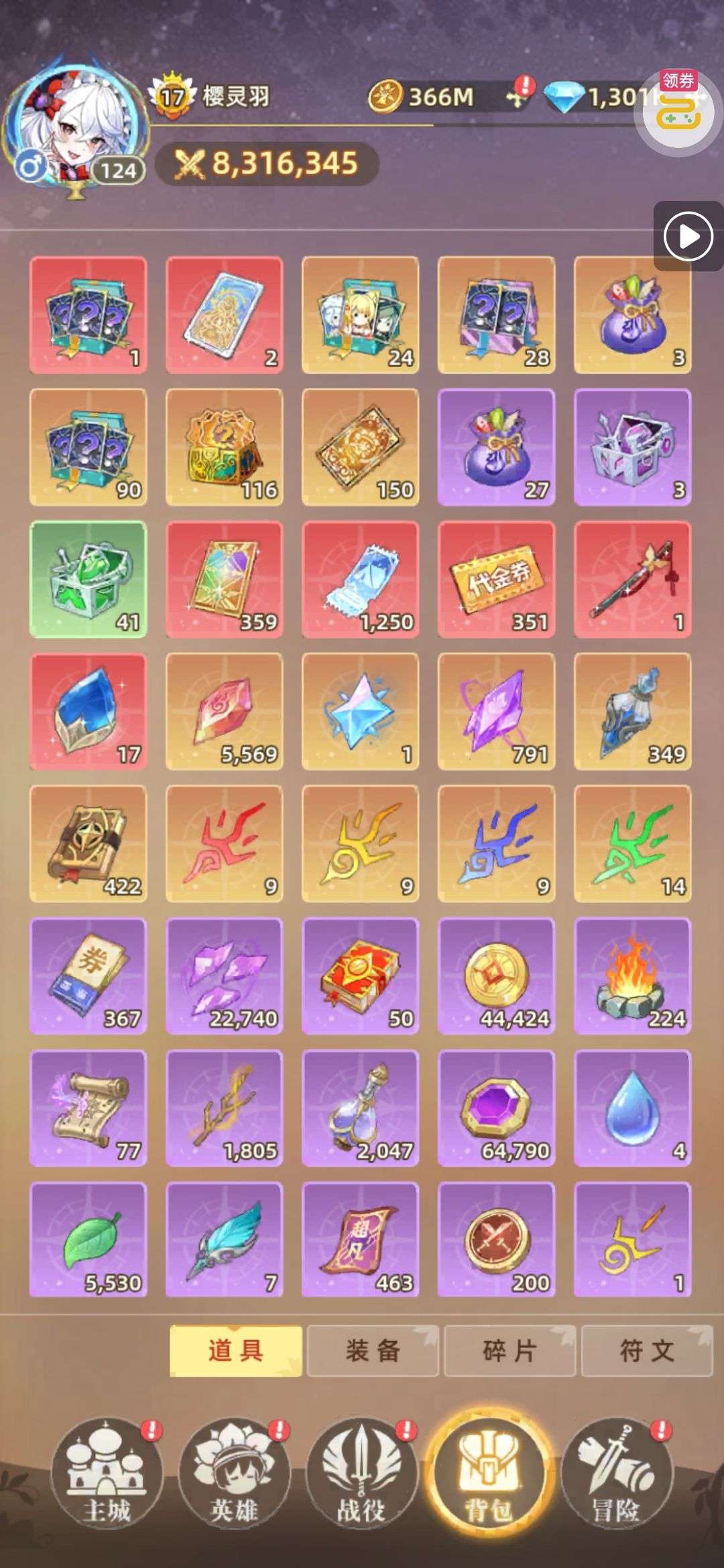Tap the floating play recording button
This screenshot has height=1568, width=724.
[x=688, y=236]
